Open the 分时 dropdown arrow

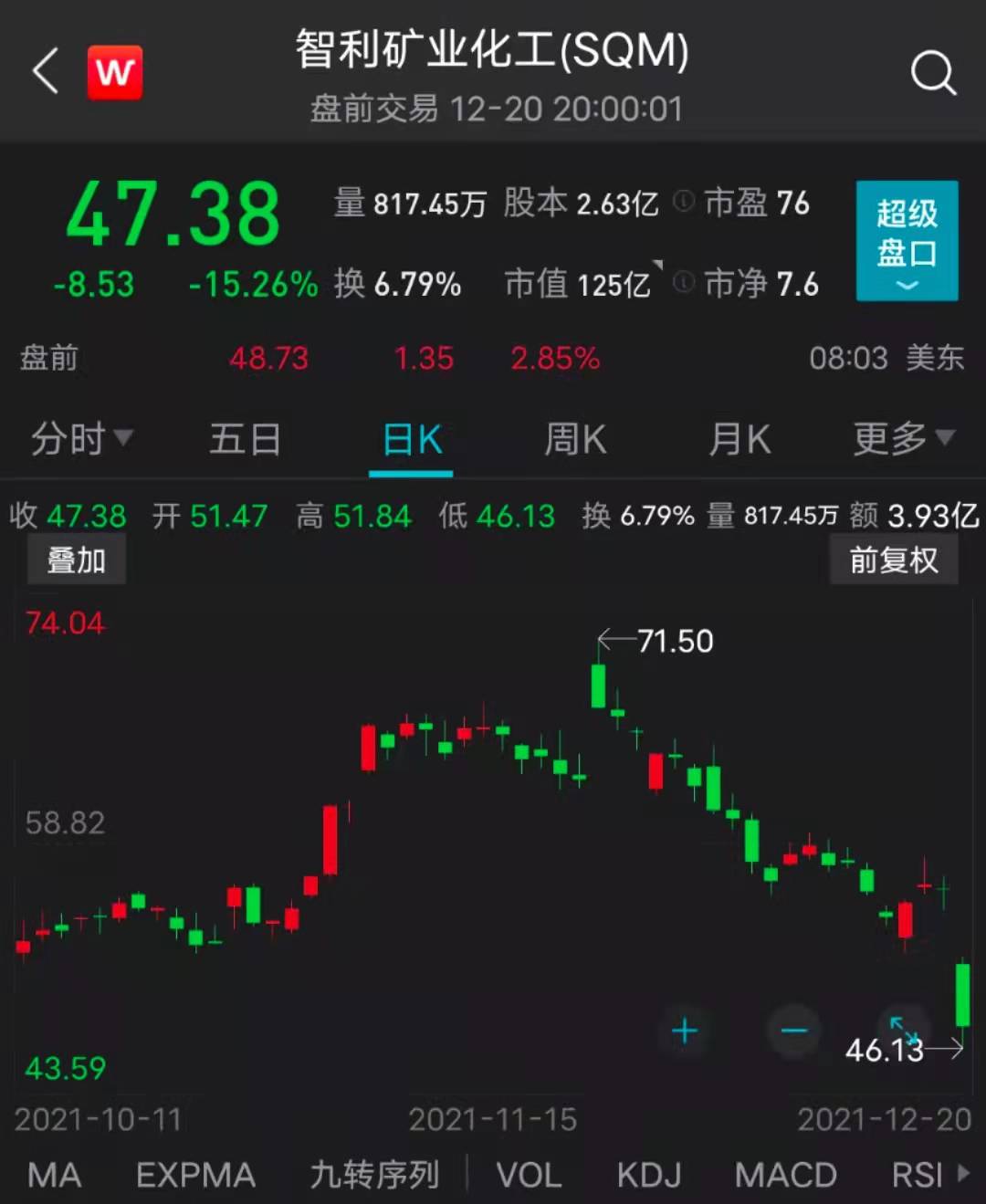125,440
